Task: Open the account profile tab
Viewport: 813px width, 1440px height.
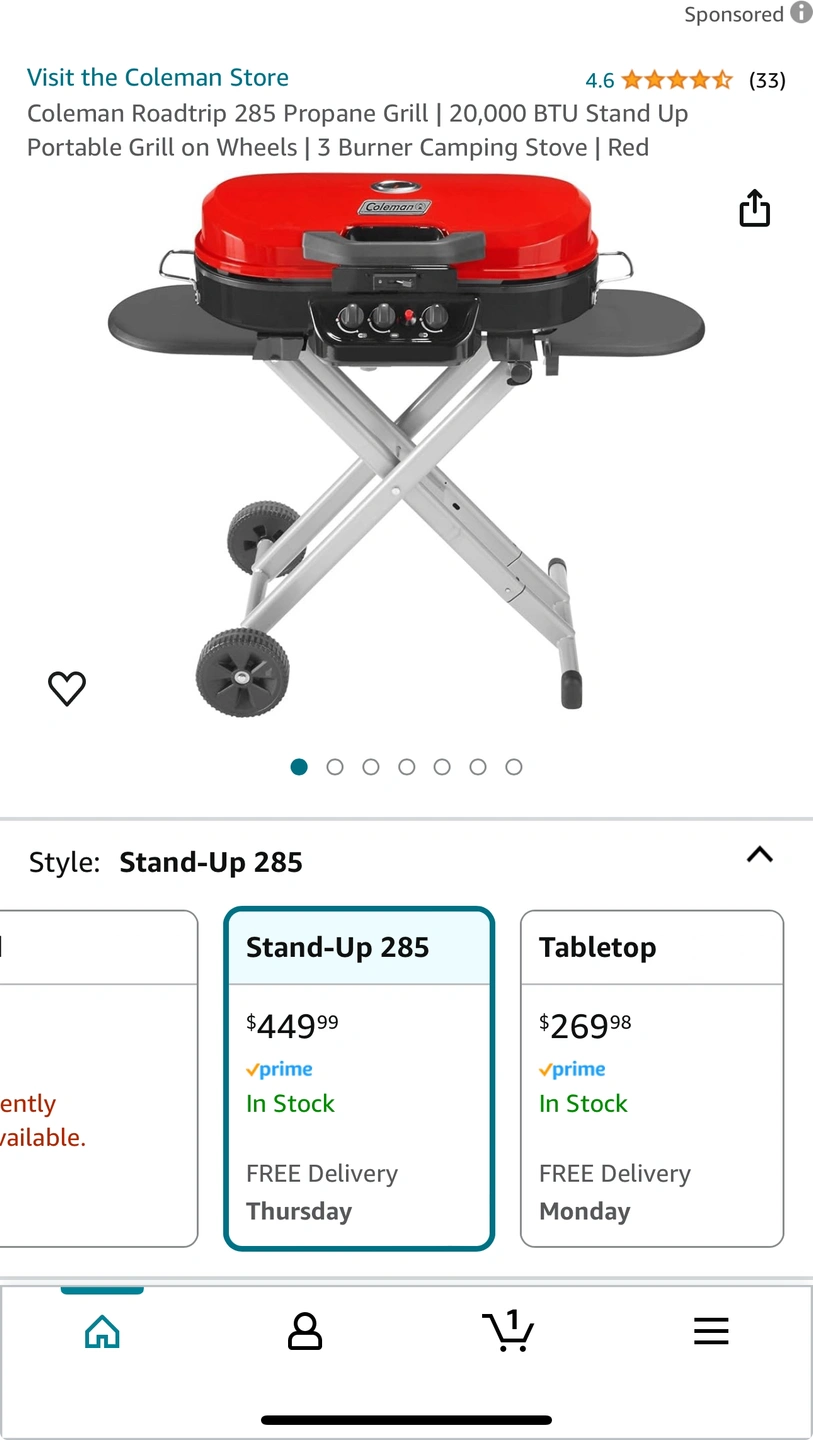Action: [x=305, y=1332]
